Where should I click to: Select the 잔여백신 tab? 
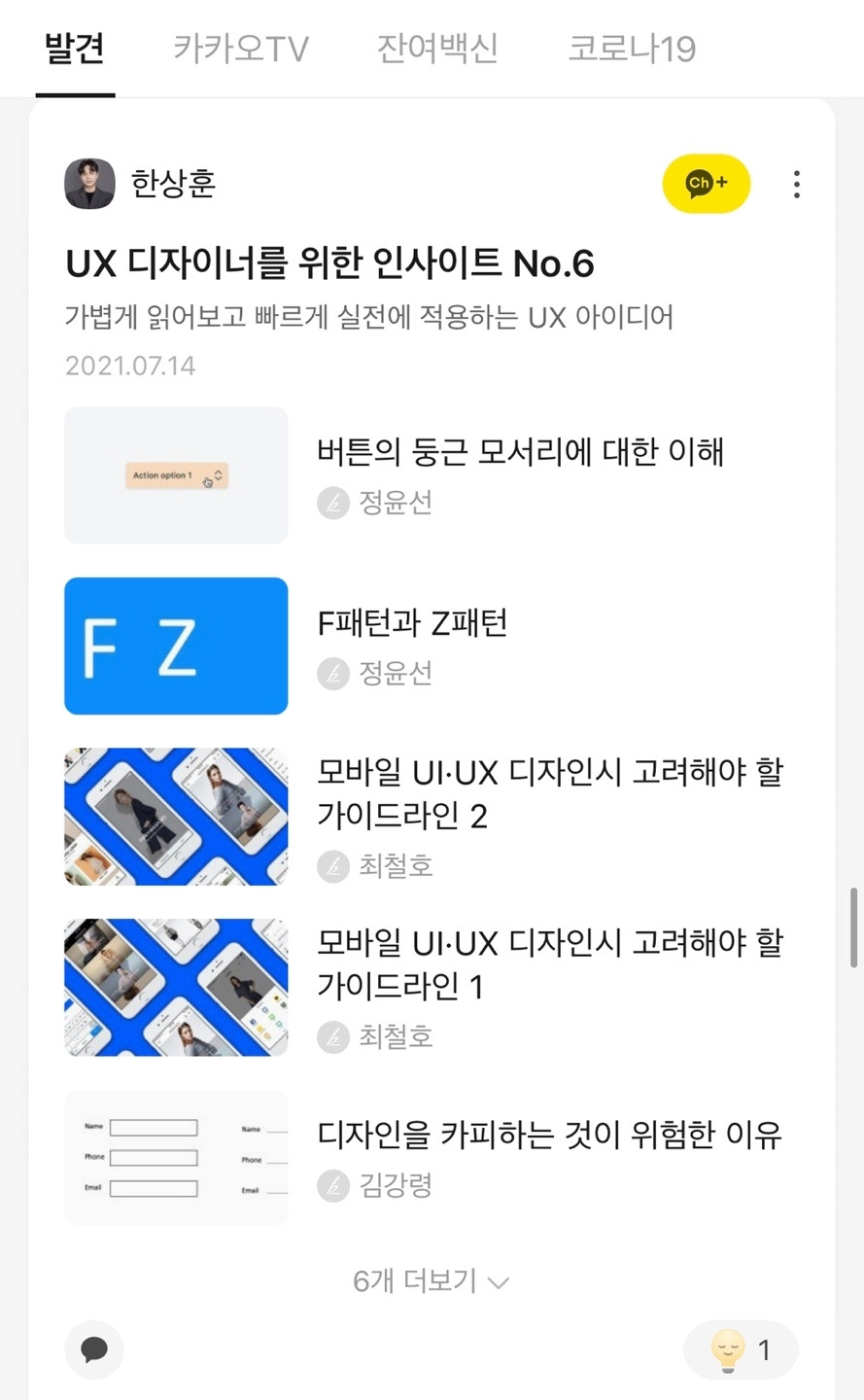pyautogui.click(x=436, y=49)
